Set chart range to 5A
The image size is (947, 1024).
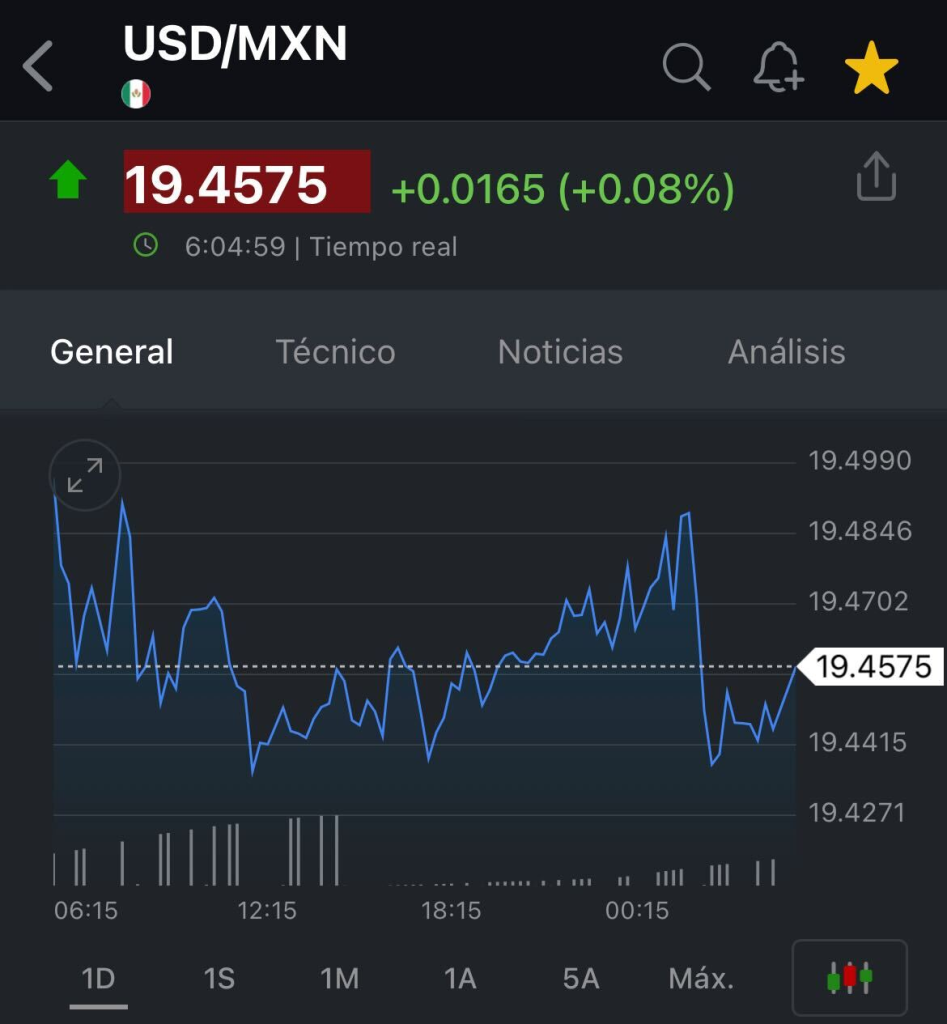[x=581, y=978]
